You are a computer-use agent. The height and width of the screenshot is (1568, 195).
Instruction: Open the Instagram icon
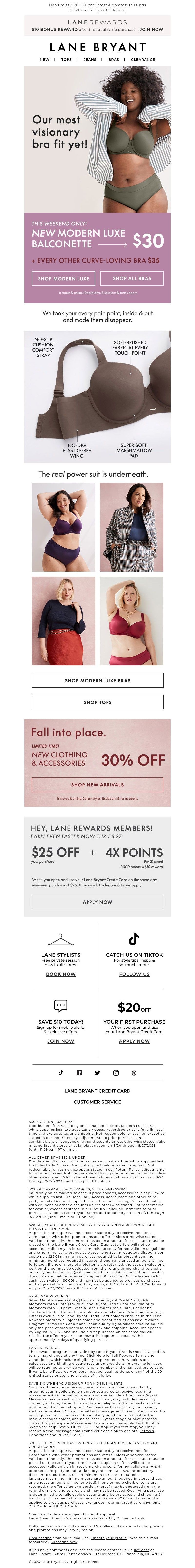pos(116,1072)
